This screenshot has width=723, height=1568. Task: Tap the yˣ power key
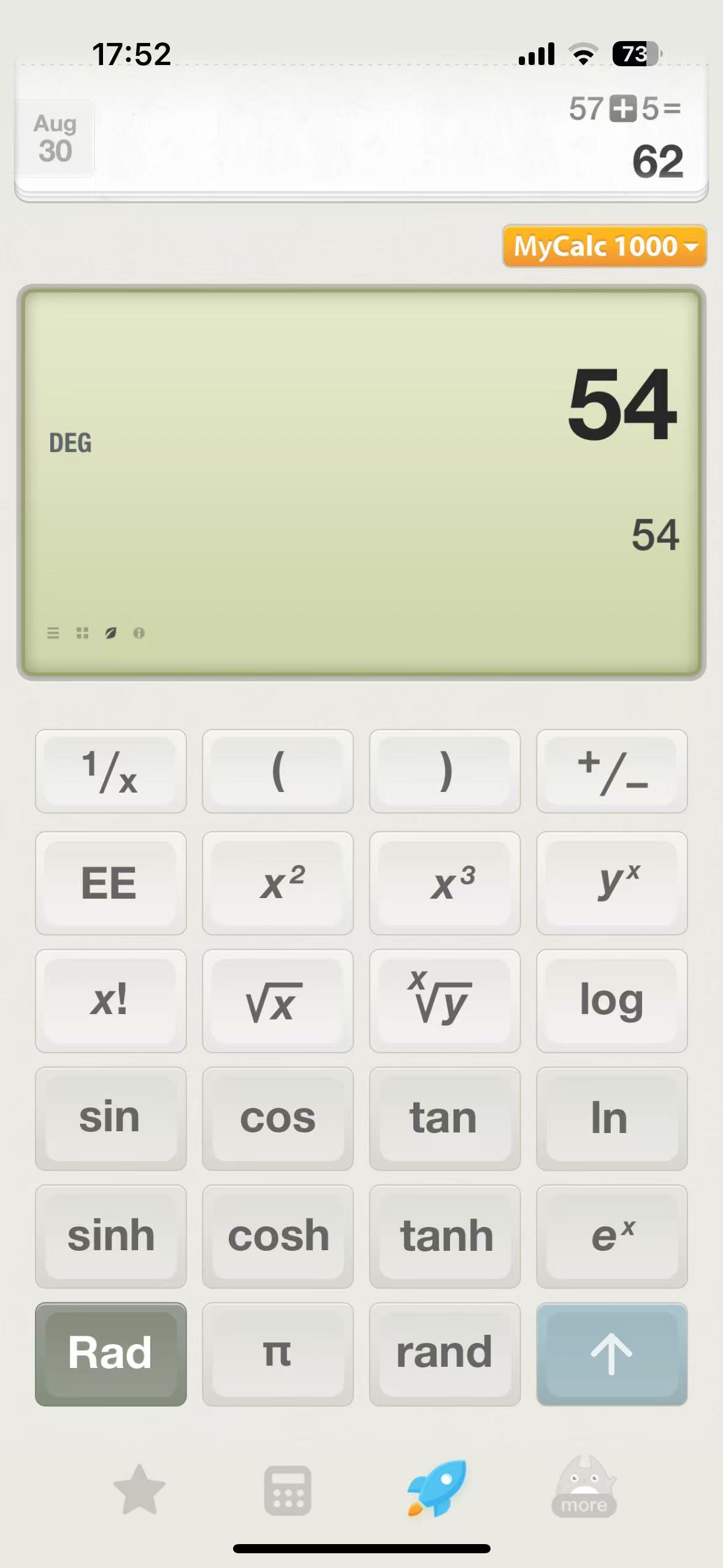tap(611, 883)
